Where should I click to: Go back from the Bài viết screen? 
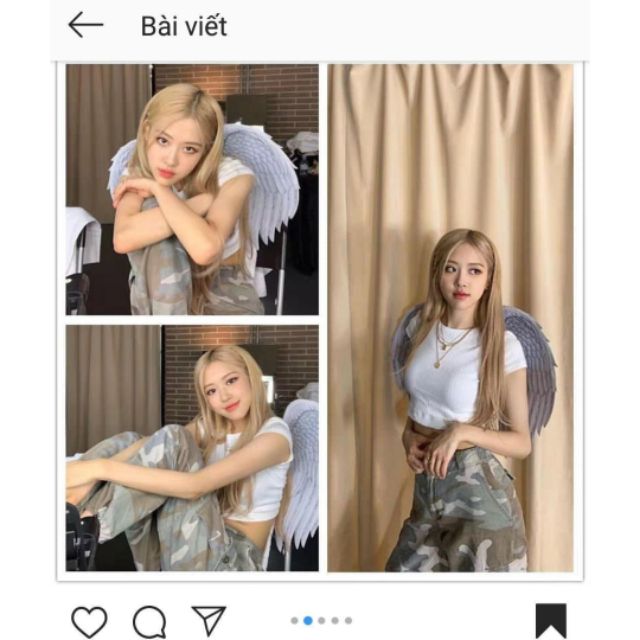pyautogui.click(x=86, y=26)
